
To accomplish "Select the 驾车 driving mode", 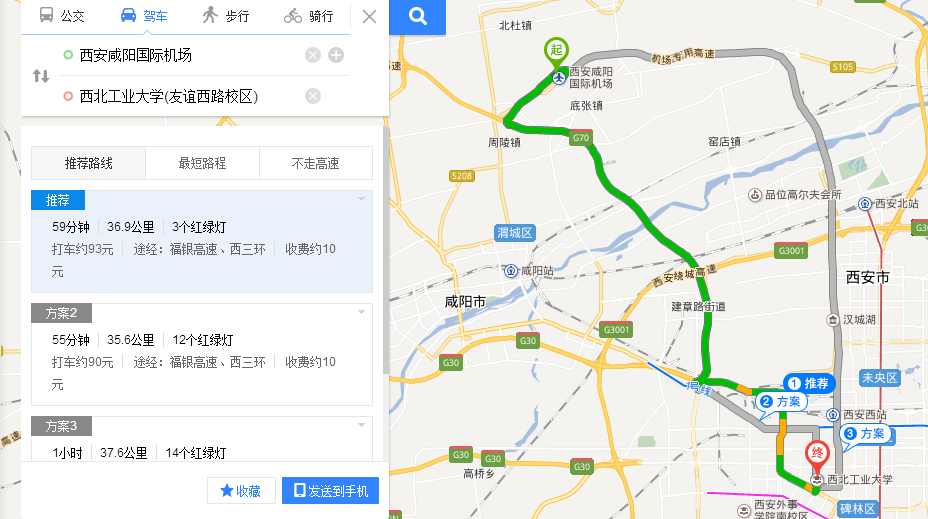I will (x=144, y=16).
